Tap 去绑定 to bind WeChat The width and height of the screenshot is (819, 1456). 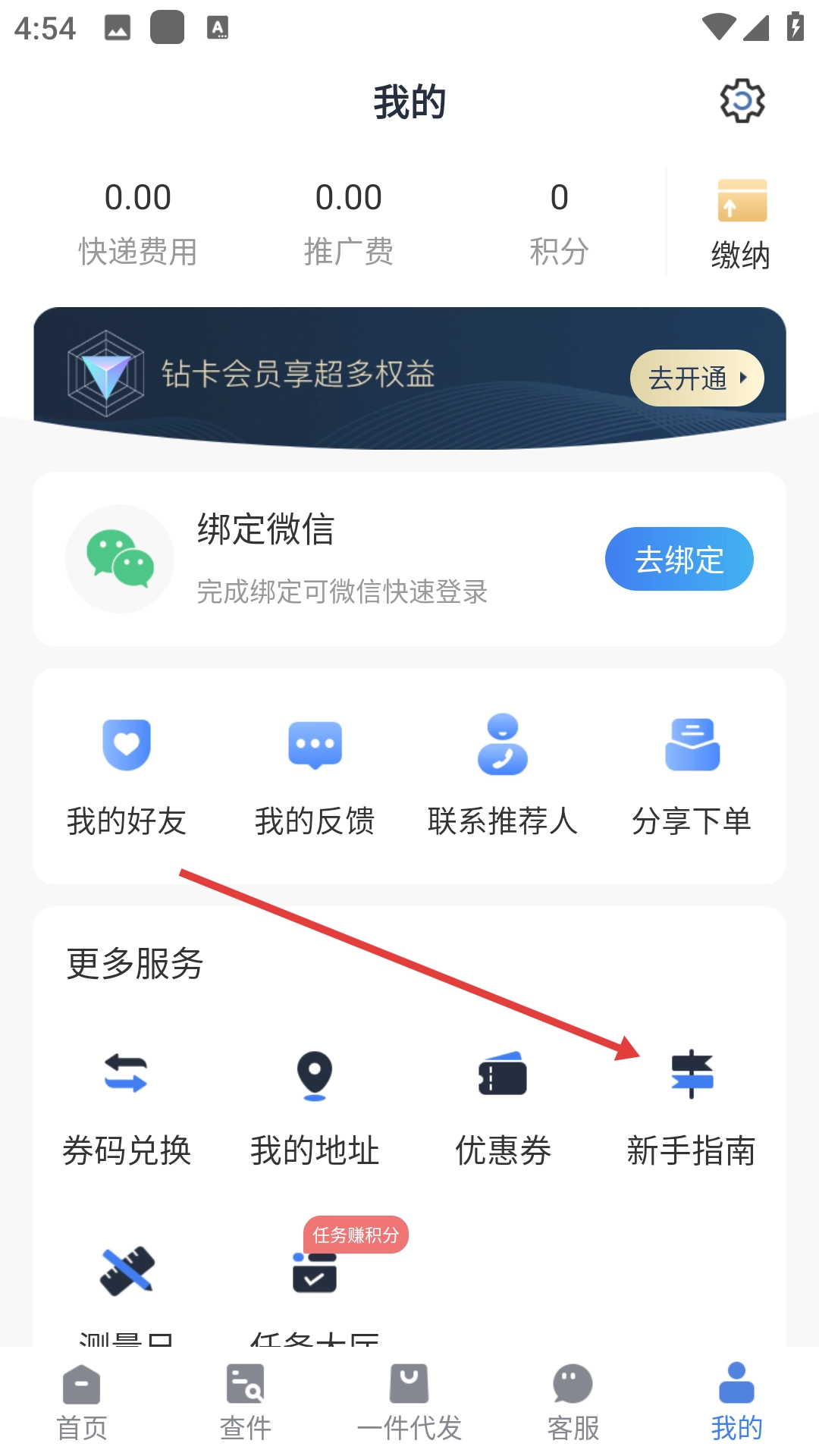pyautogui.click(x=679, y=560)
